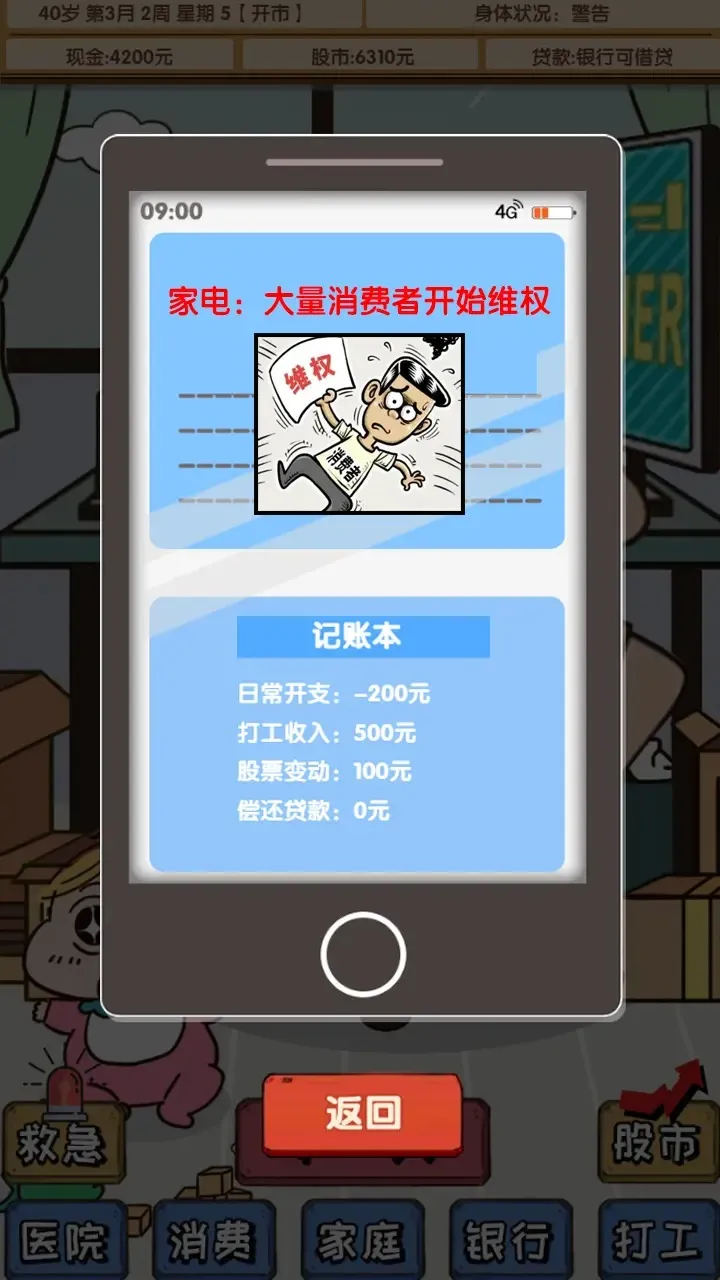Tap the red 返回 button
The width and height of the screenshot is (720, 1280).
pos(362,1114)
